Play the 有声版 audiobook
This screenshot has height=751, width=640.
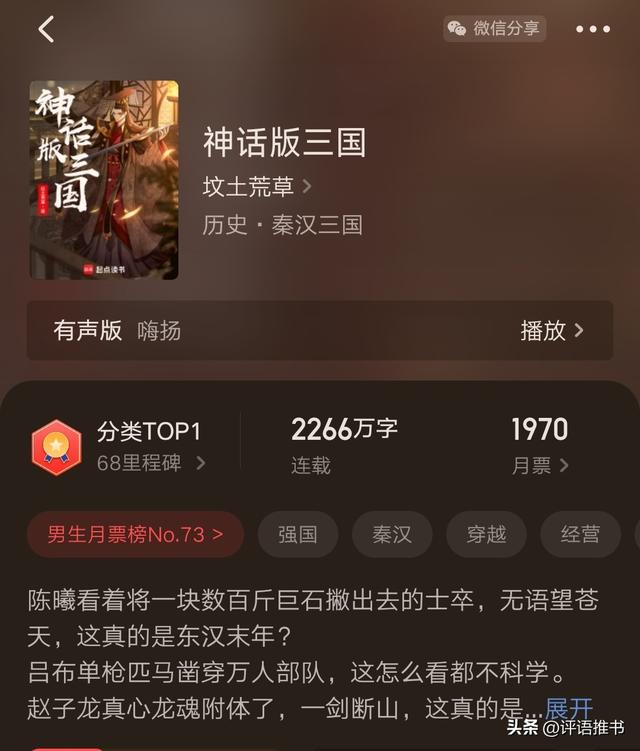click(x=552, y=330)
